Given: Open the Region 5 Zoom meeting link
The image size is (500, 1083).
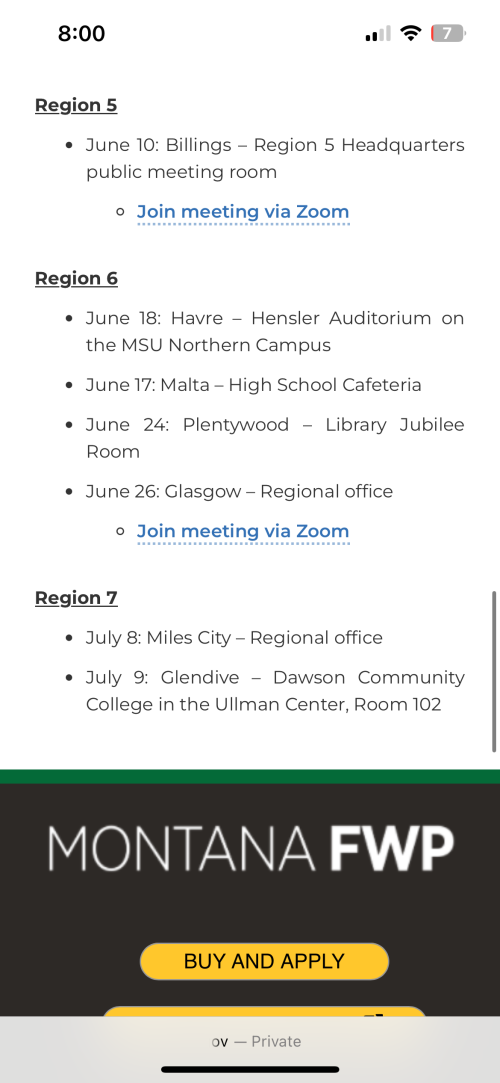Looking at the screenshot, I should [x=243, y=211].
